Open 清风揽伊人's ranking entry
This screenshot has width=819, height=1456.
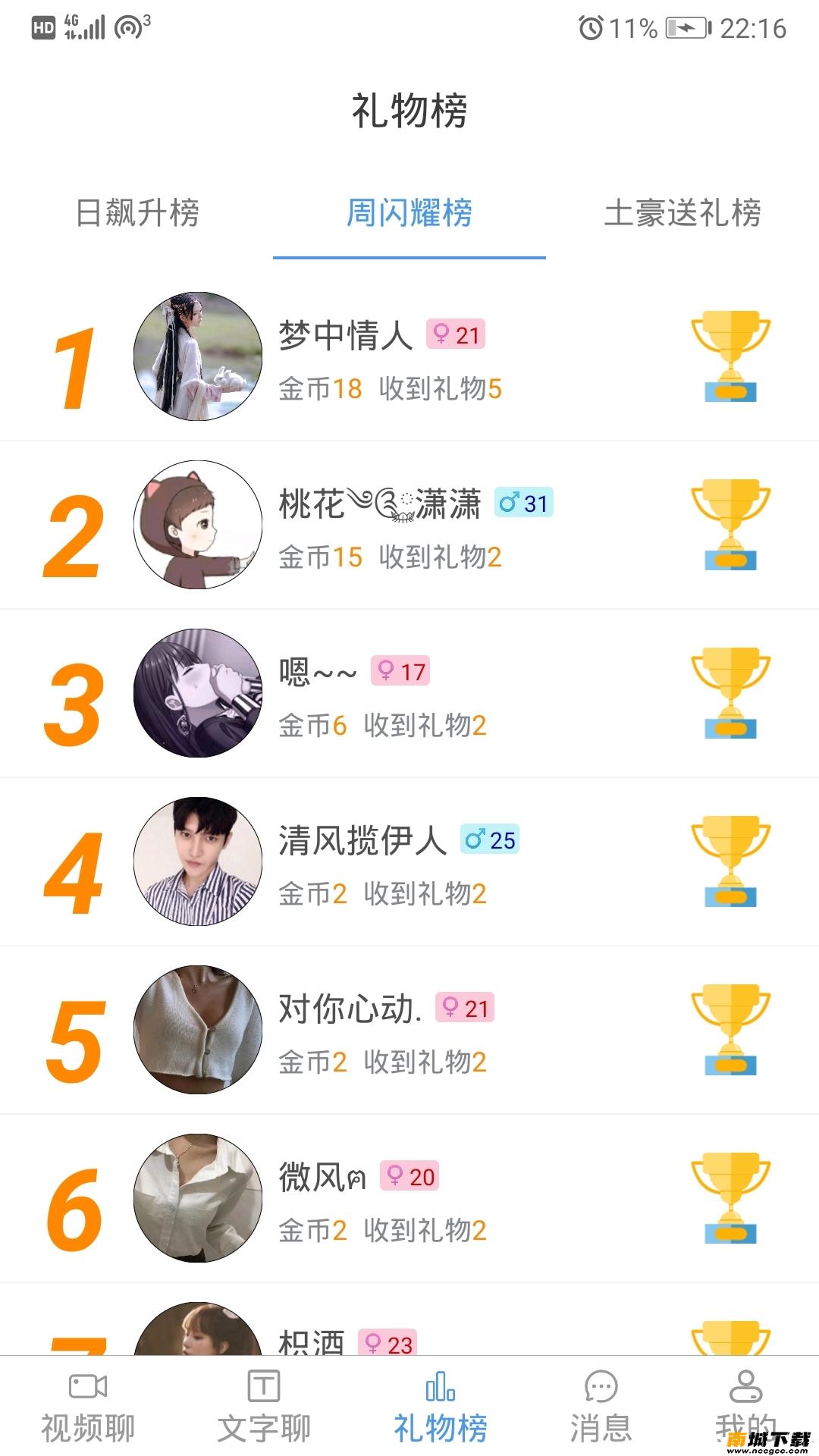(x=409, y=861)
